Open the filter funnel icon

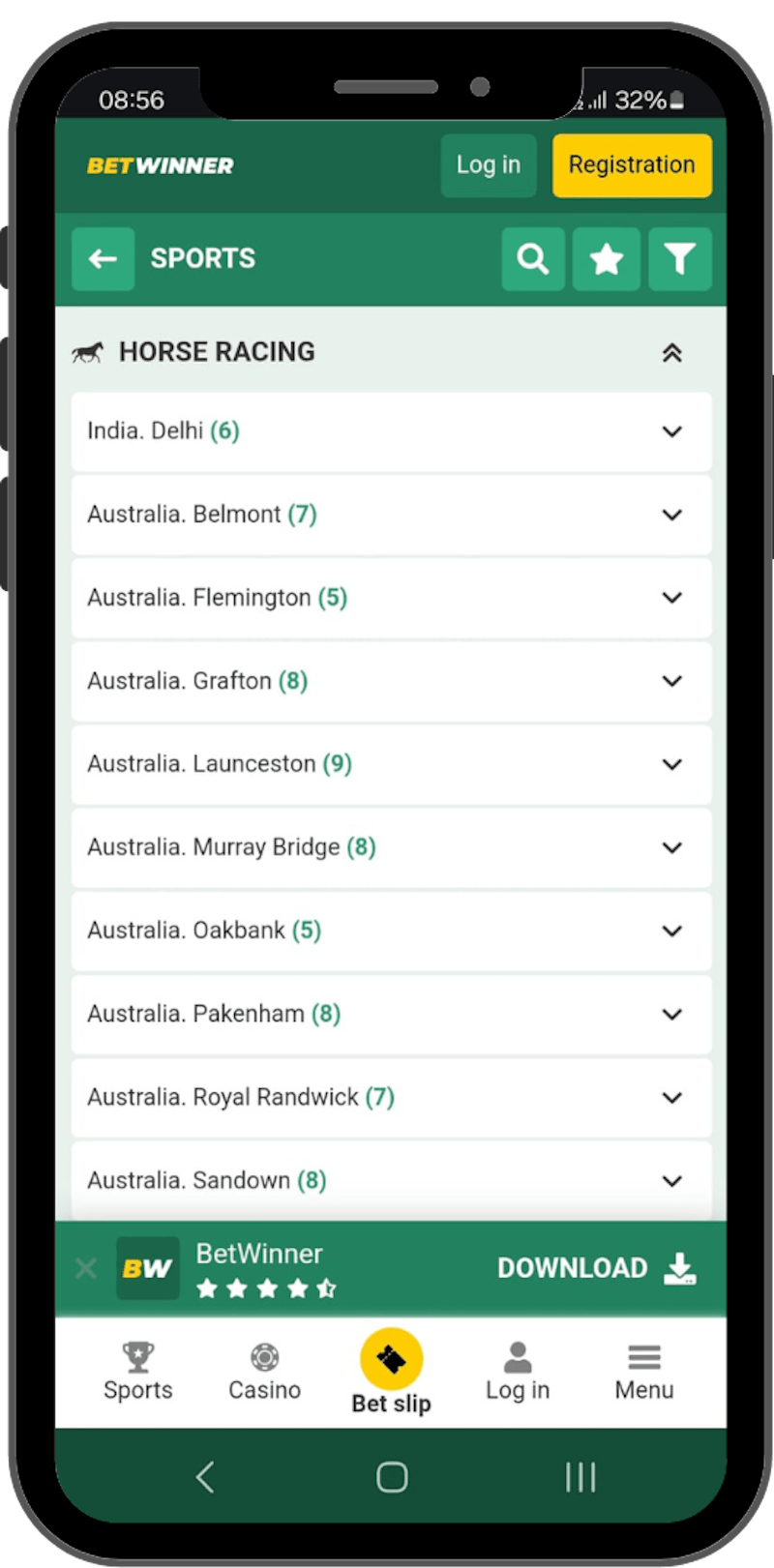point(679,259)
